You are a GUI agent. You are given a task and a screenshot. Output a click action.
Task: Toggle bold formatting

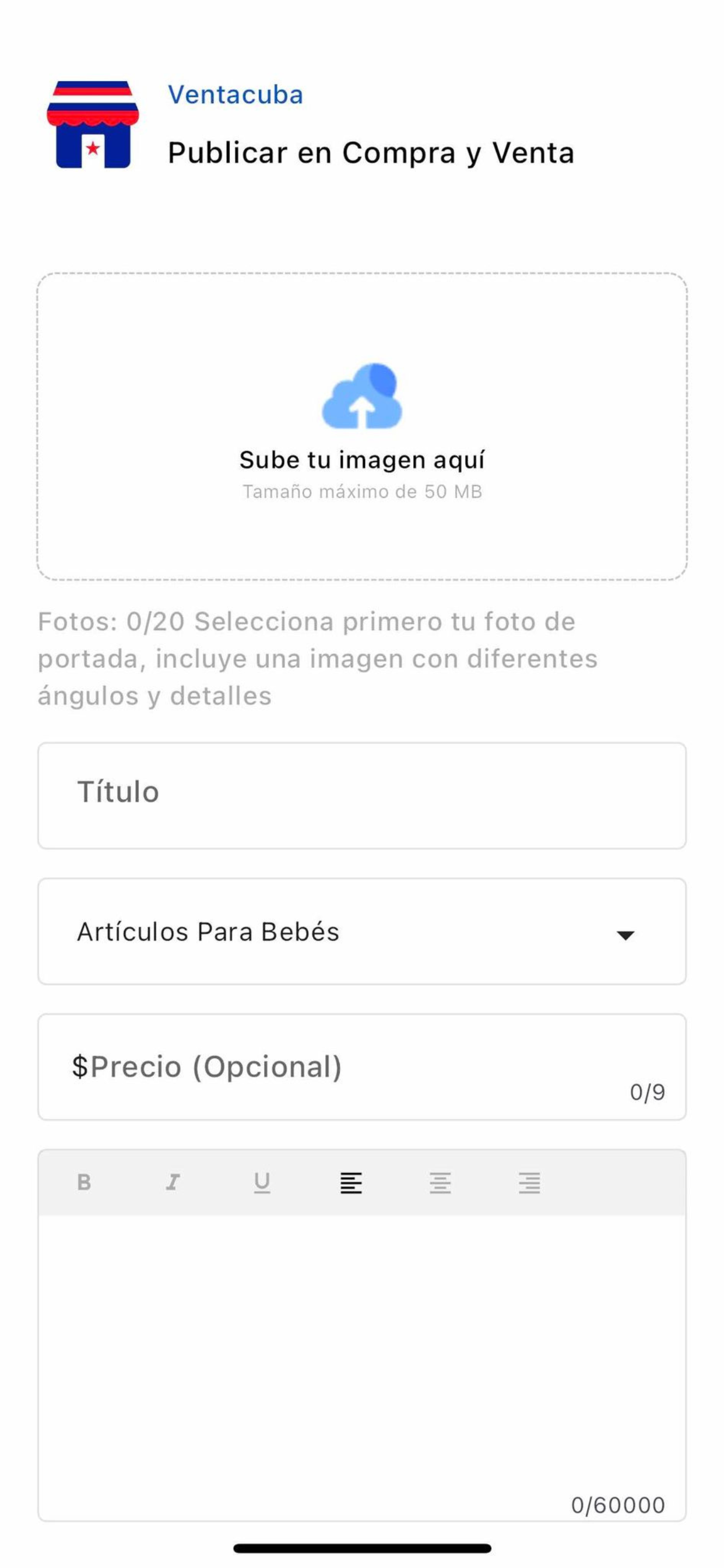pos(84,1181)
